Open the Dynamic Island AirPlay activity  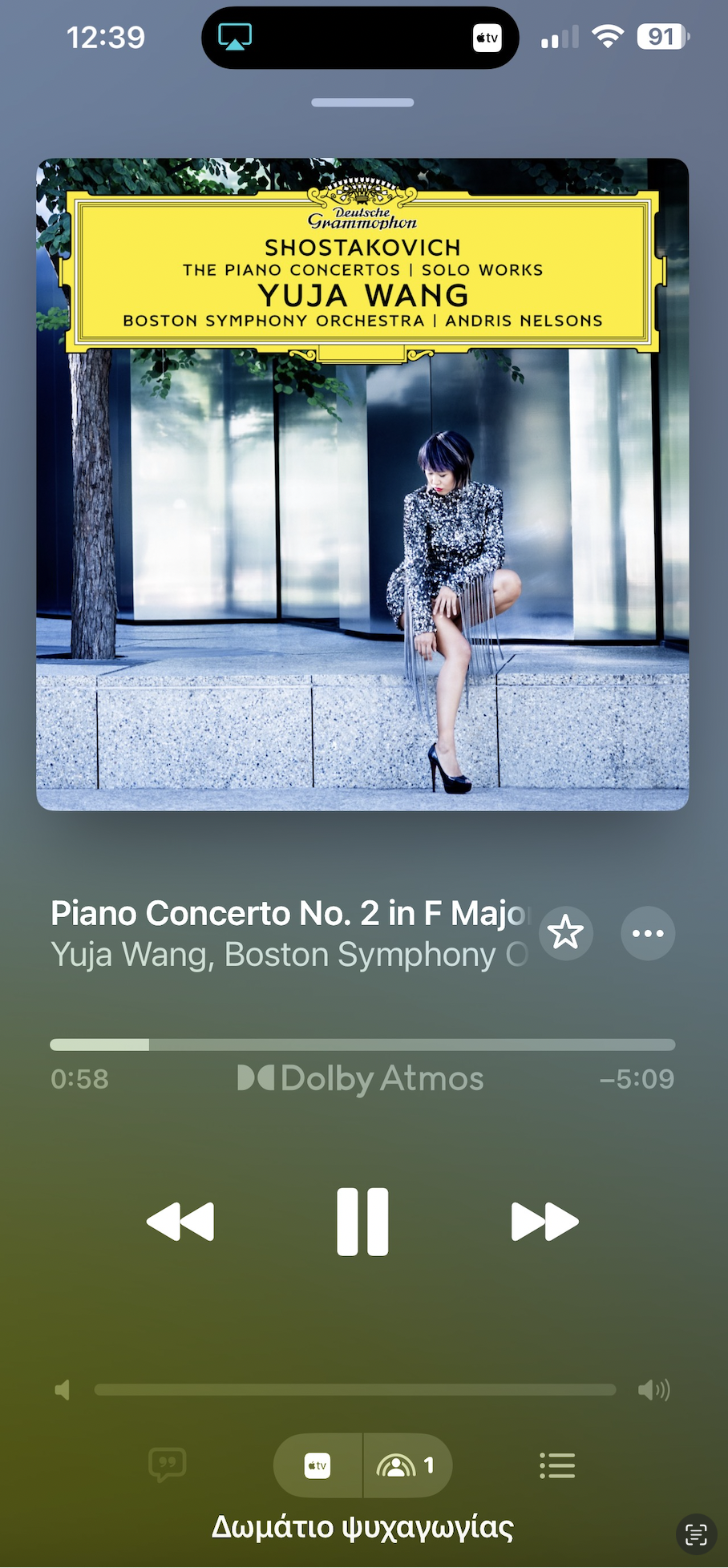click(x=360, y=38)
